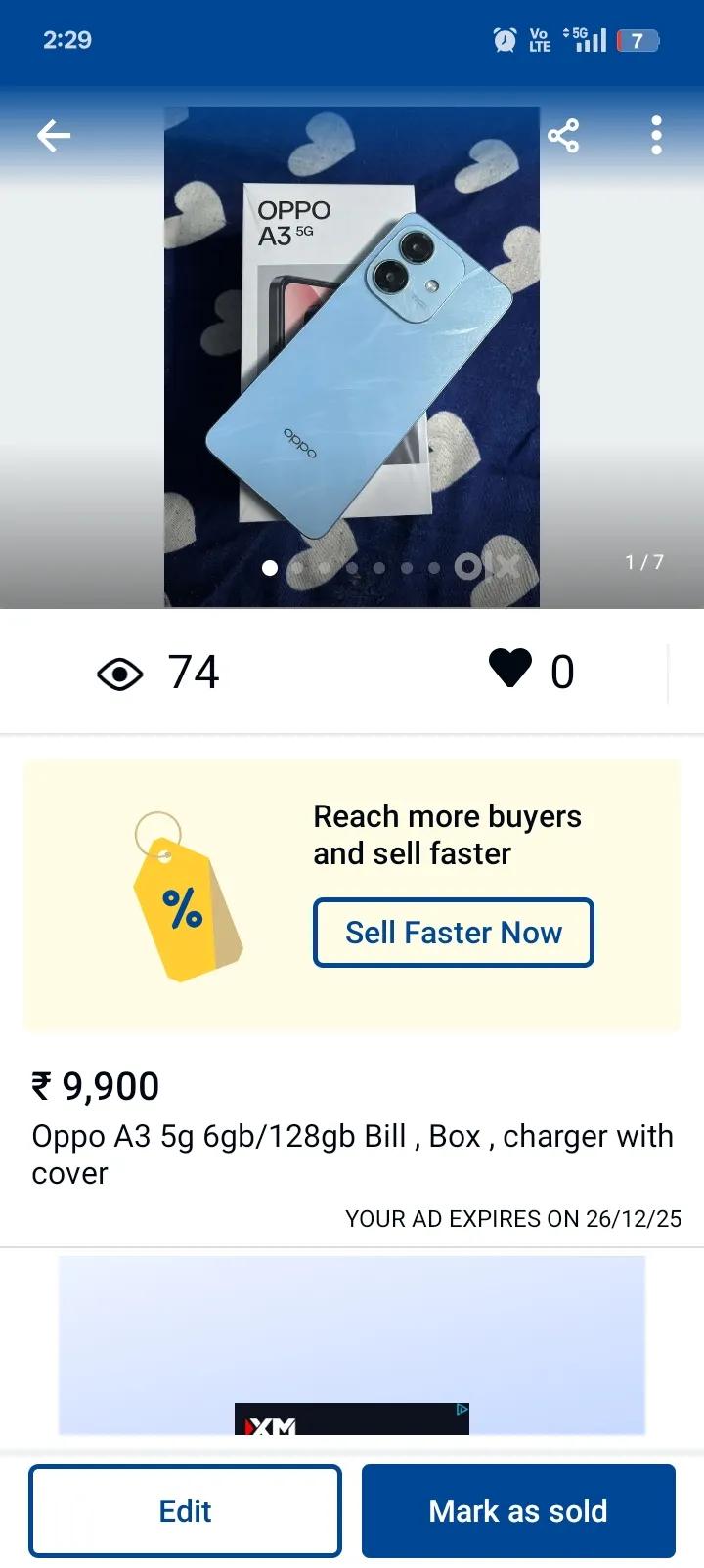Open the ad expiry notice dated 26/12/25
Screen dimensions: 704x1568
point(512,1219)
